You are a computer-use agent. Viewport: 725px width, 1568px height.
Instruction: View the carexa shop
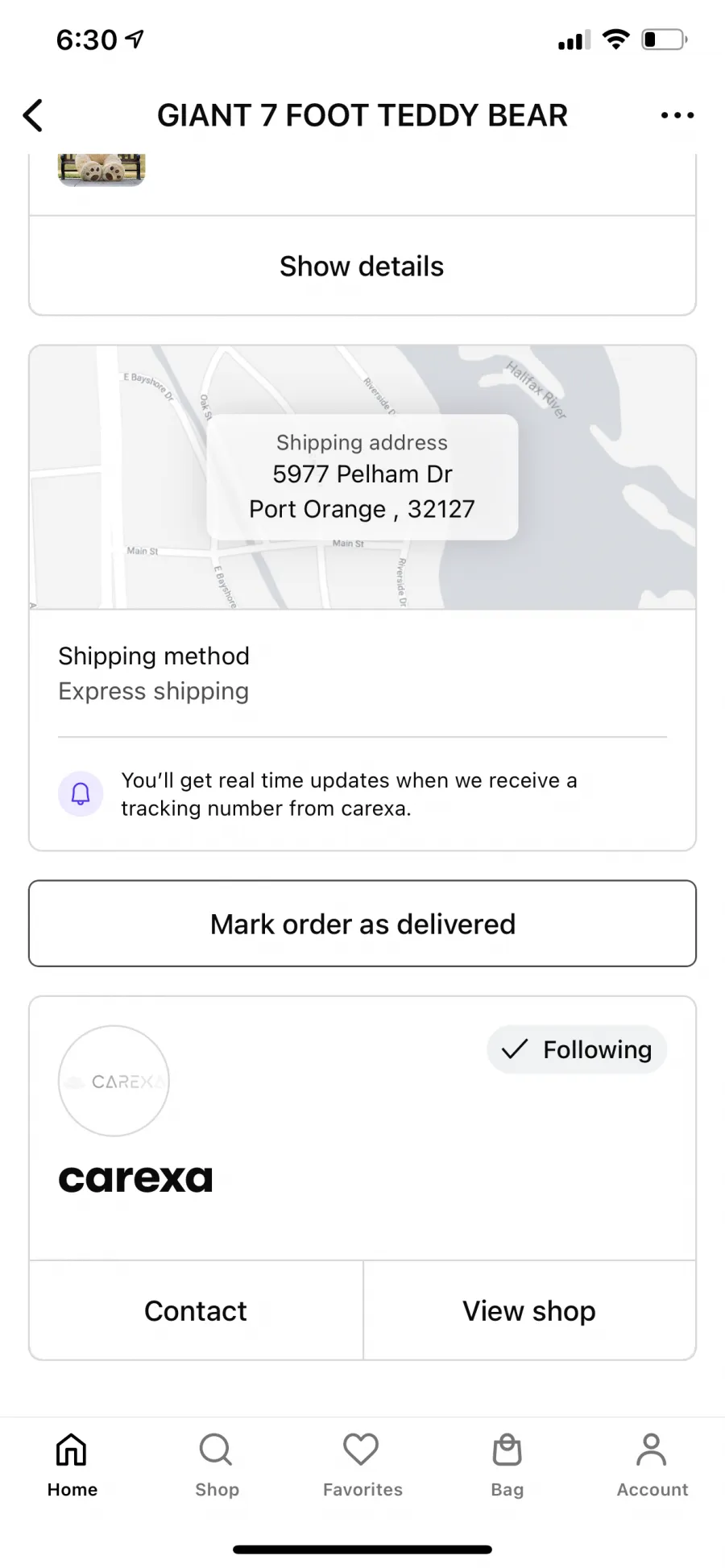pos(529,1310)
